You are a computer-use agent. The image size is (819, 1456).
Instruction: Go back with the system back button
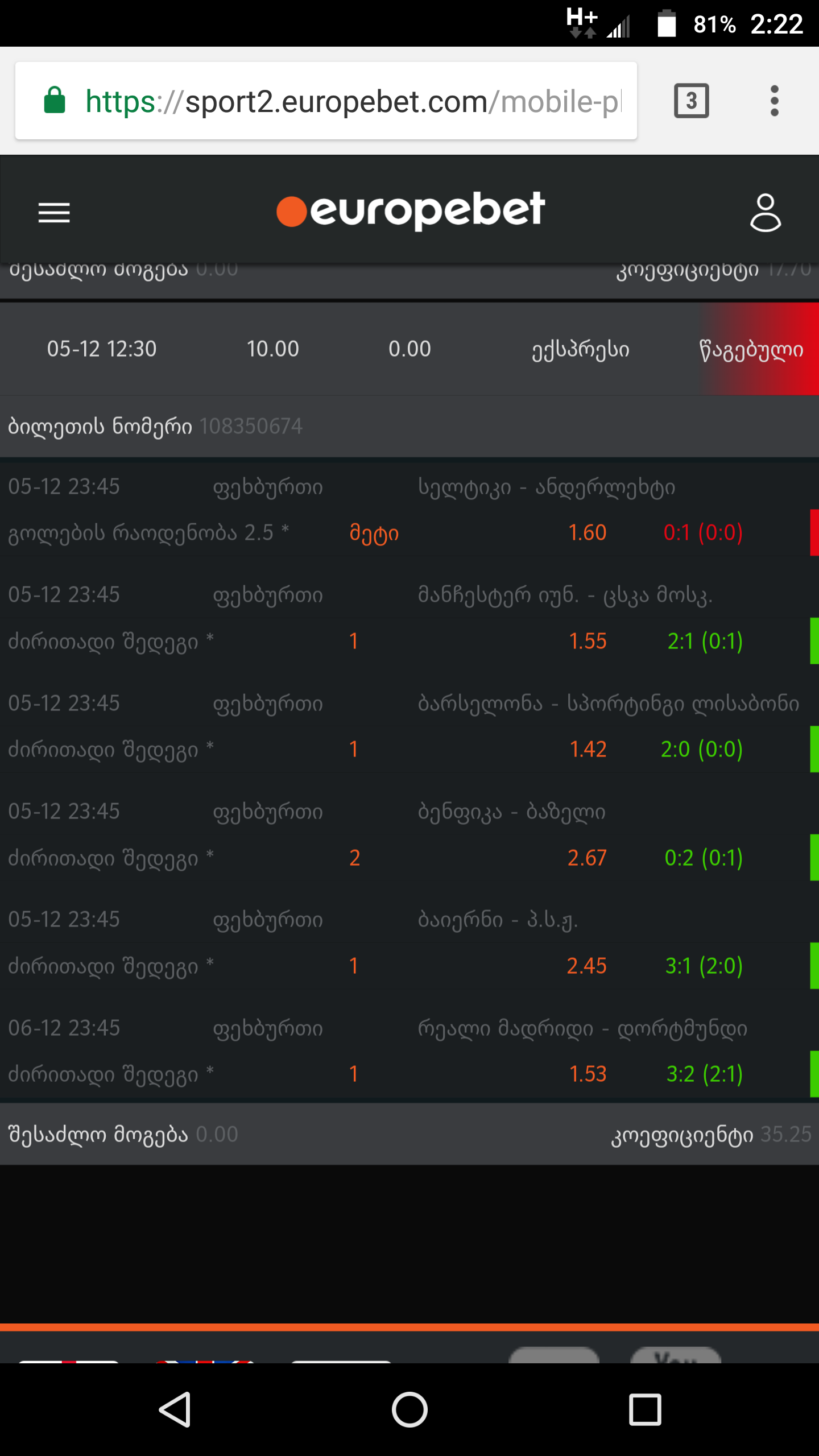tap(174, 1409)
